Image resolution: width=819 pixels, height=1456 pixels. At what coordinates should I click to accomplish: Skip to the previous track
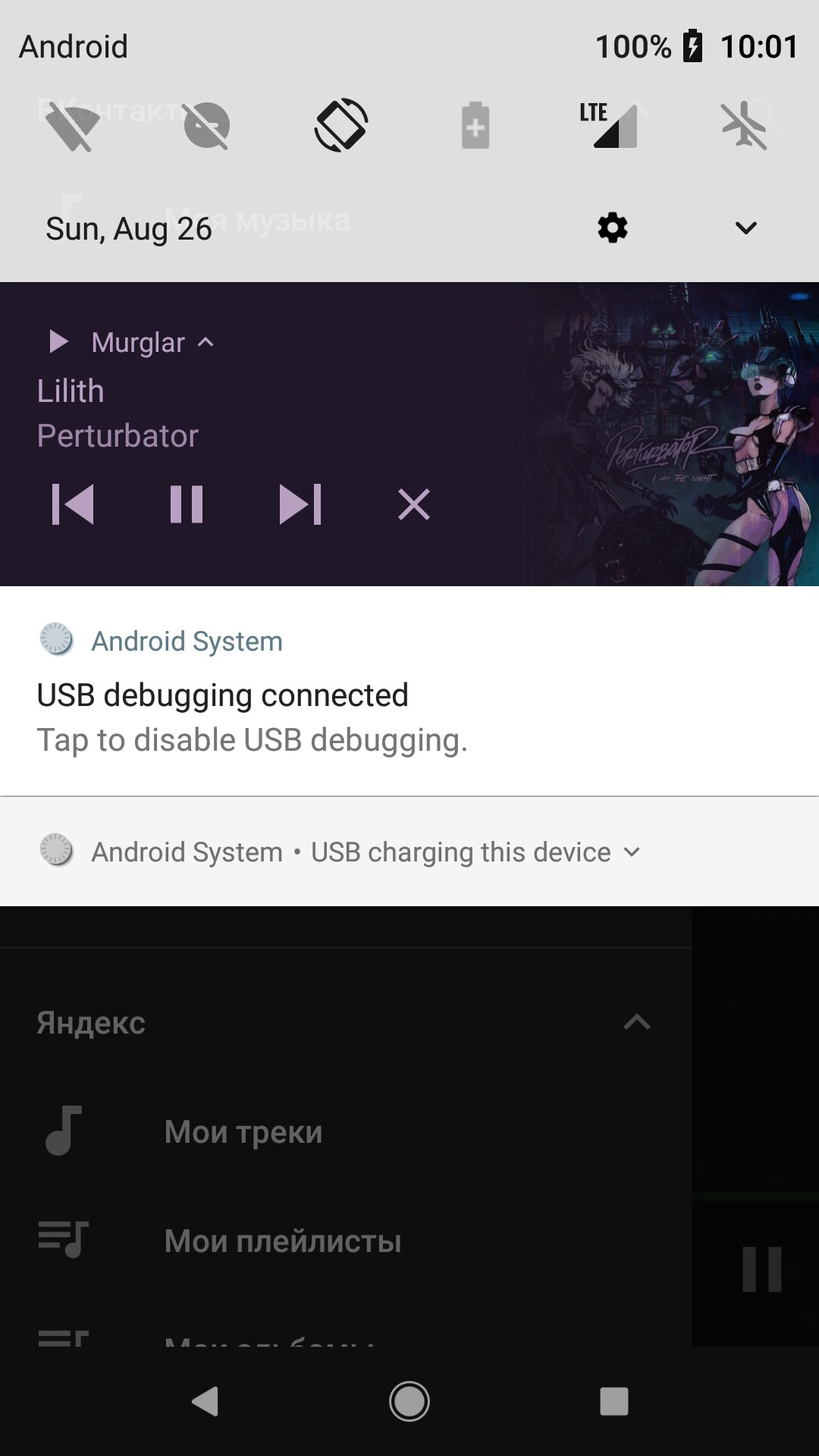click(73, 504)
